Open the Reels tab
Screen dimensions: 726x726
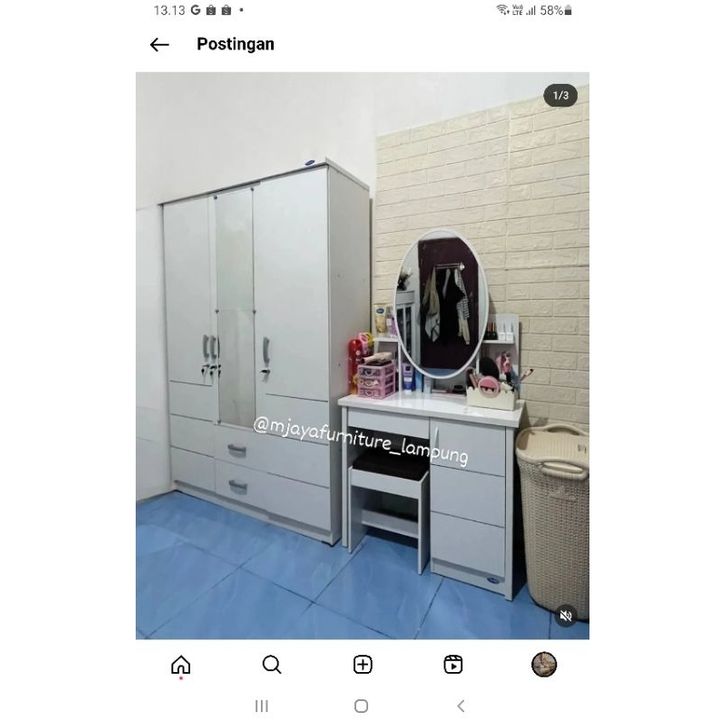pos(453,665)
